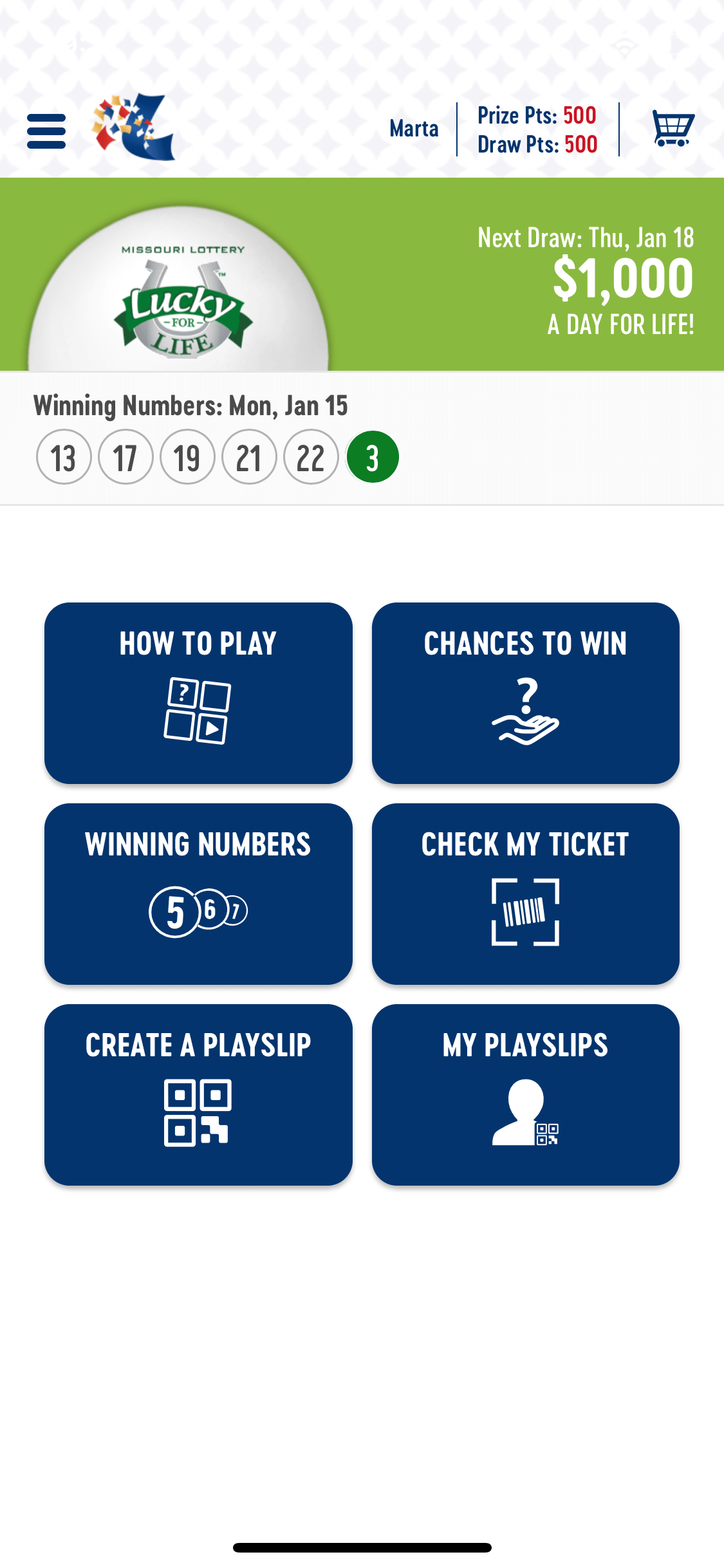Screen dimensions: 724x1568
Task: View Chances To Win
Action: pos(526,693)
